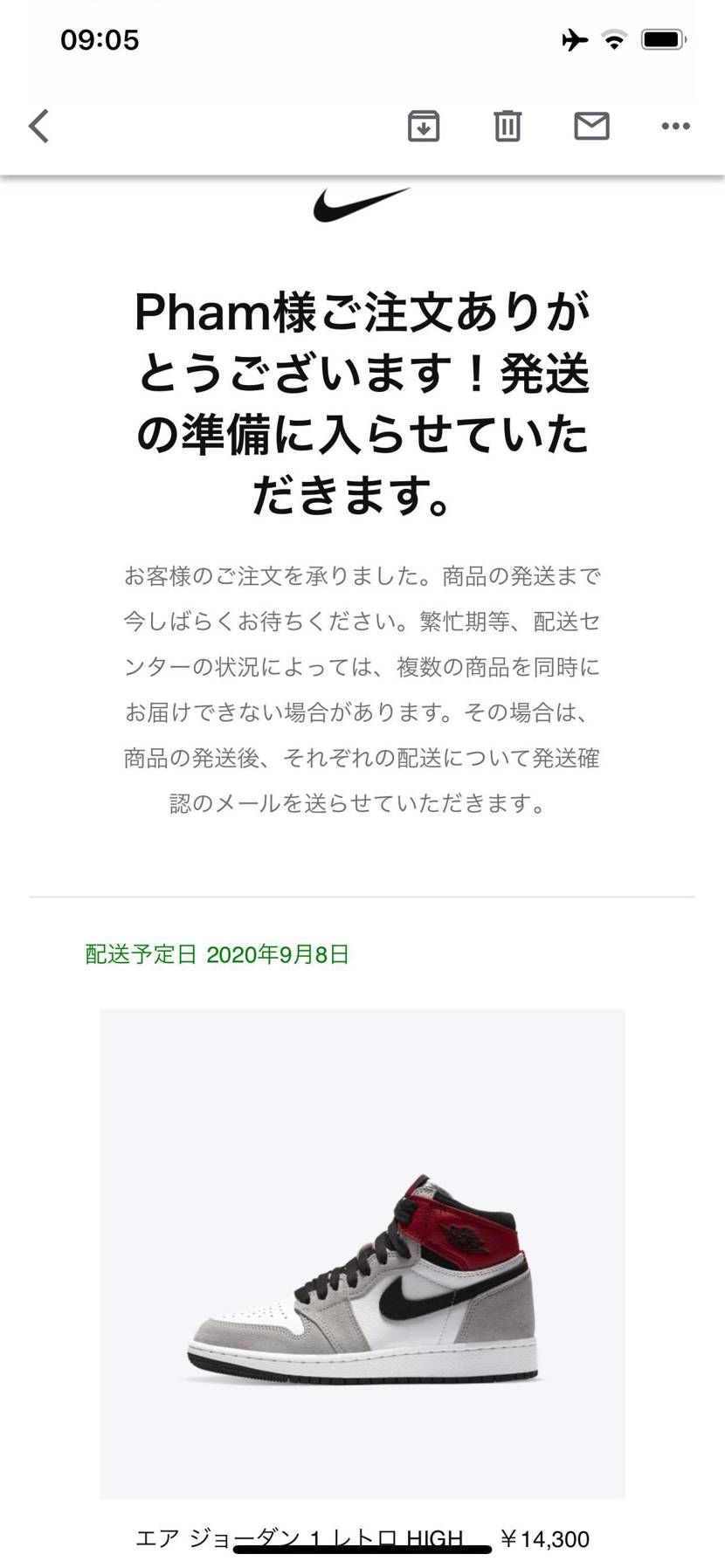This screenshot has width=725, height=1568.
Task: Open the Air Jordan 1 product image
Action: point(362,1254)
